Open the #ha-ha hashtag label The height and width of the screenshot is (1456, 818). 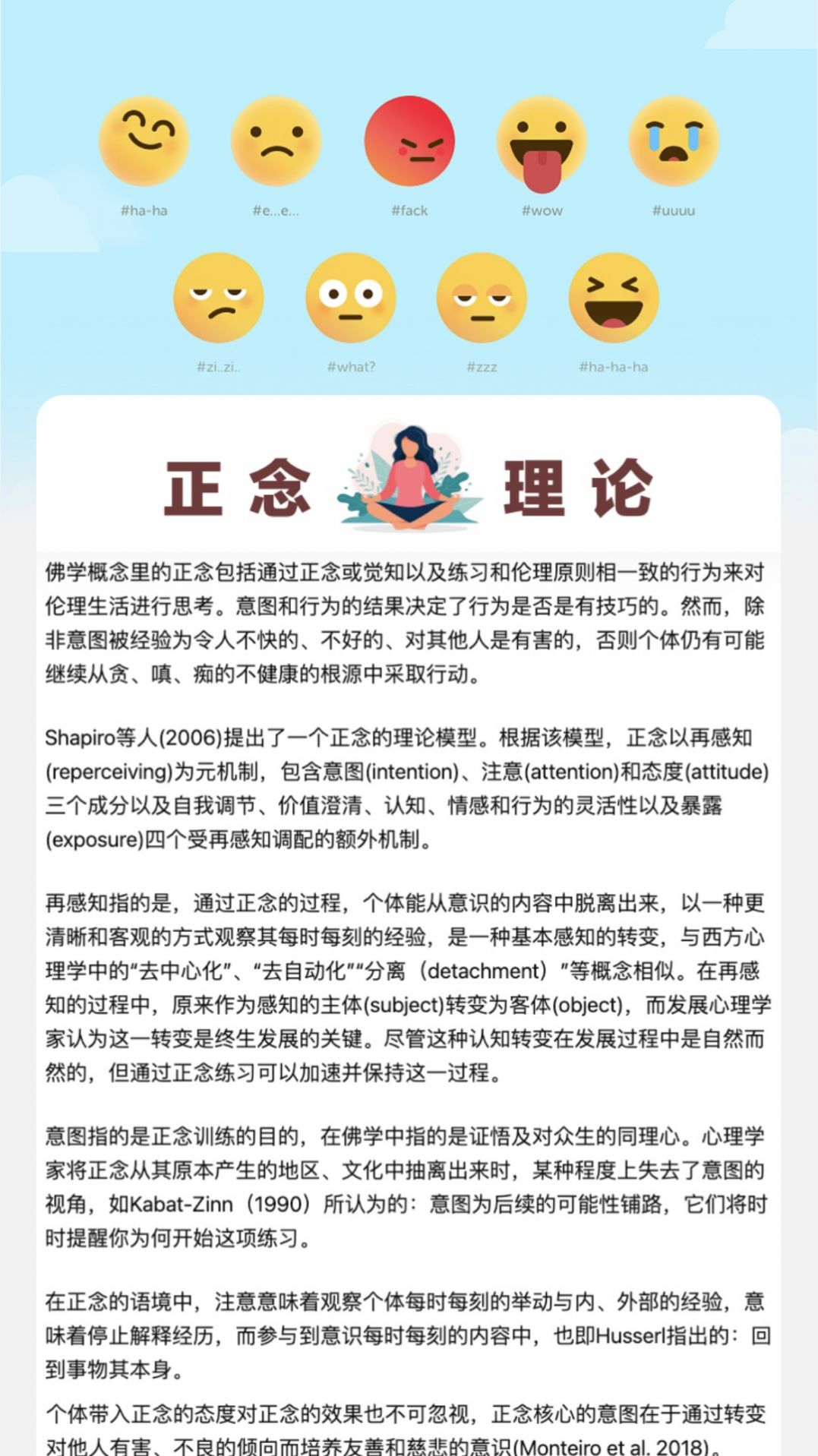coord(143,212)
